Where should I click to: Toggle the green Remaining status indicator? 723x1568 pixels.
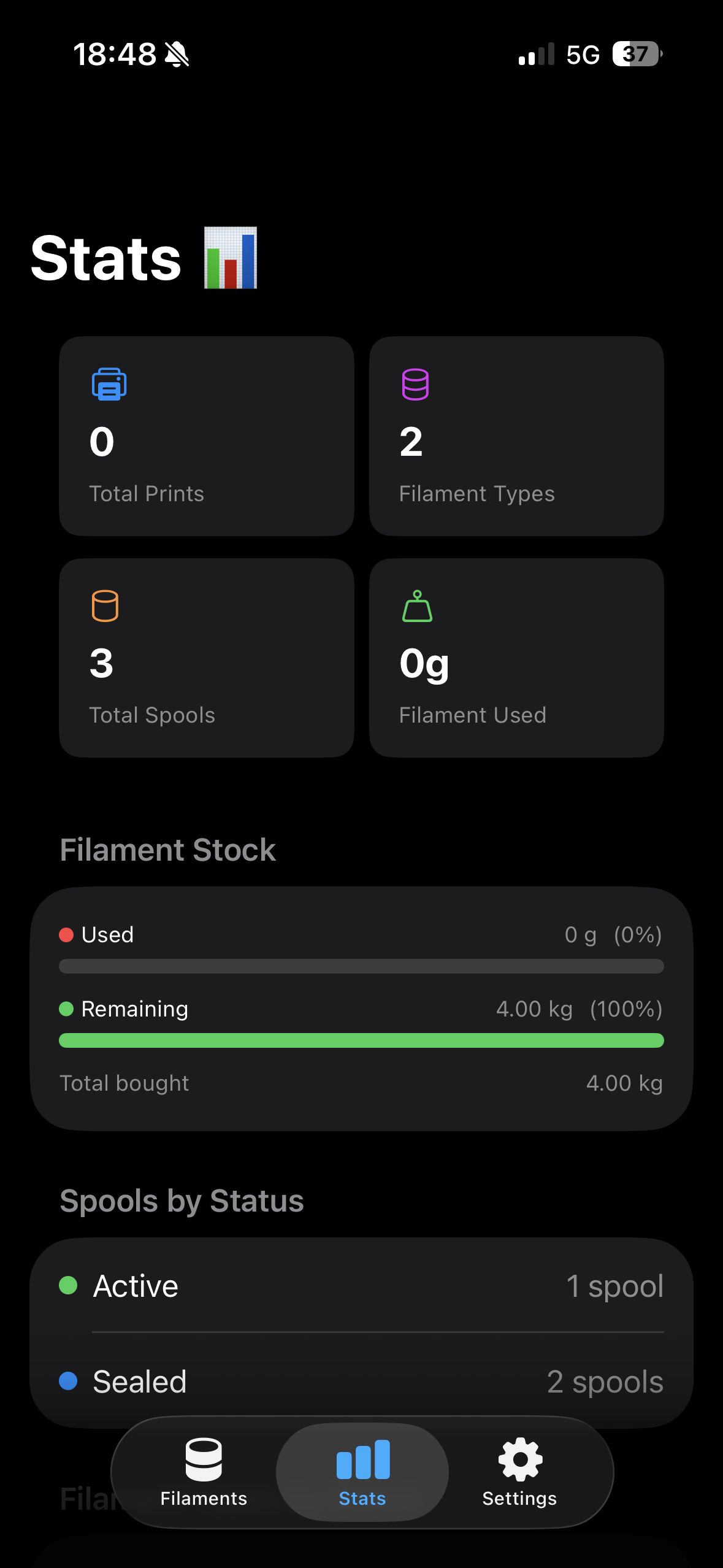66,1009
